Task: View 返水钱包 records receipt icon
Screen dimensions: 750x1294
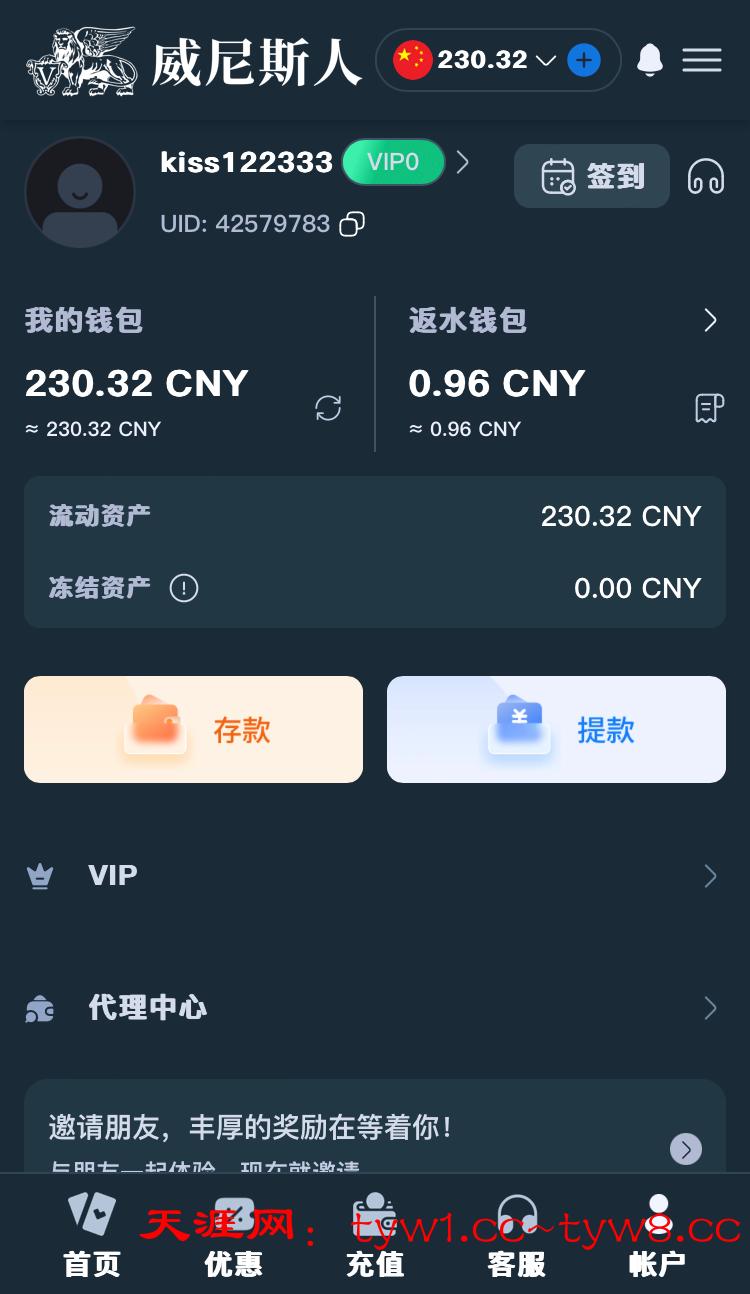Action: pyautogui.click(x=709, y=408)
